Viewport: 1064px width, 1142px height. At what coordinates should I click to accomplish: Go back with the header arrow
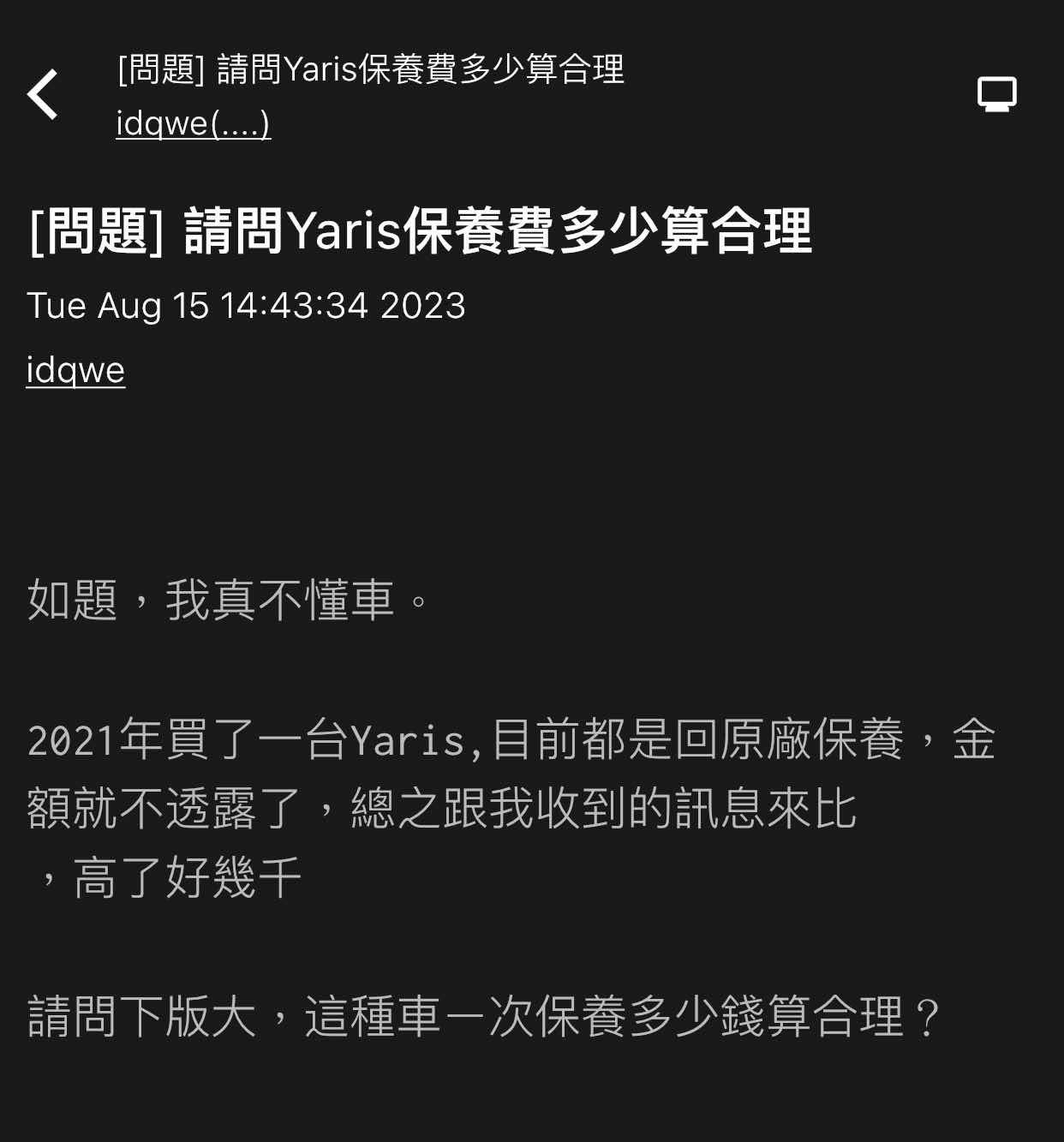(x=43, y=94)
